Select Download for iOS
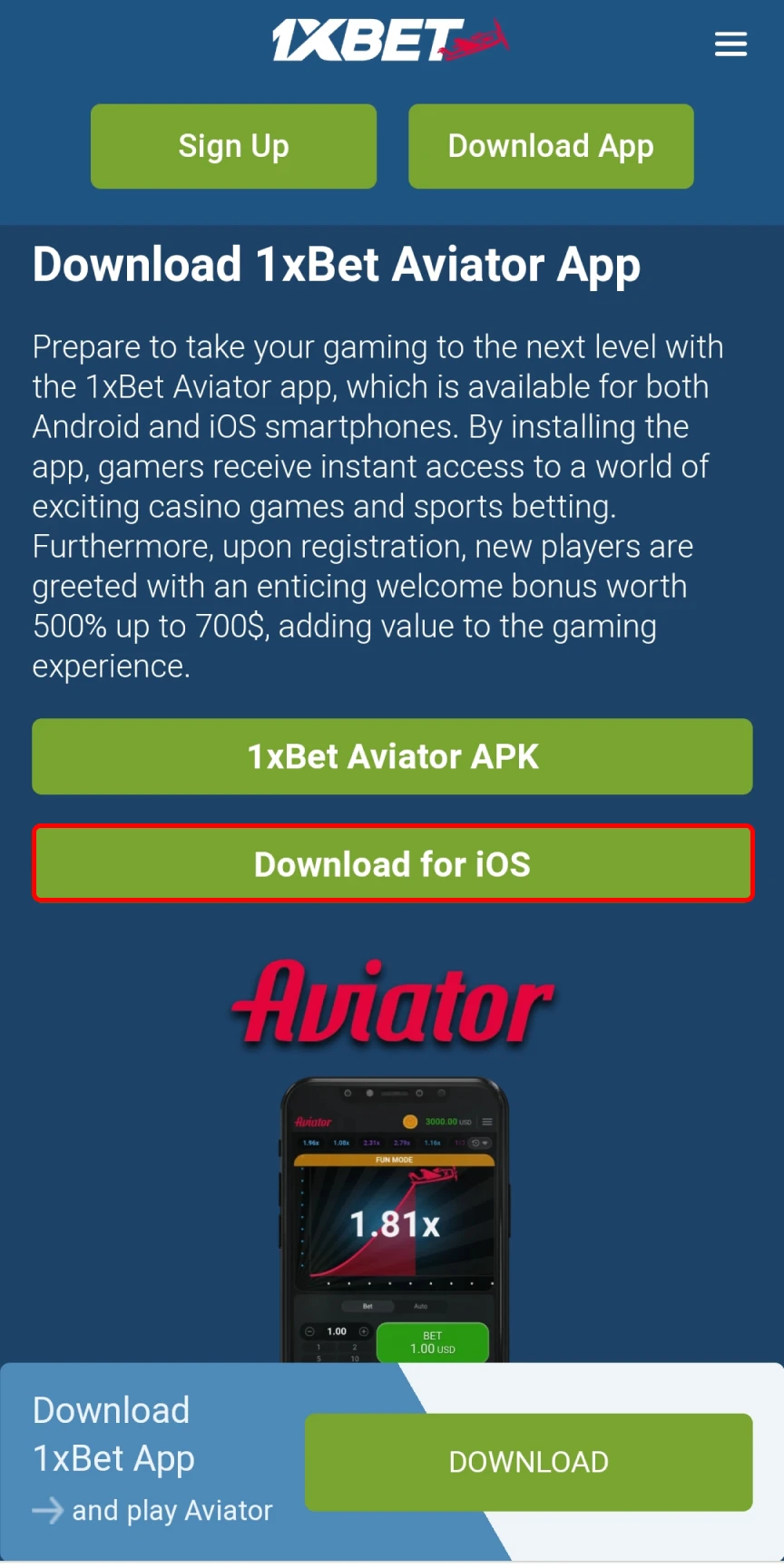Viewport: 784px width, 1568px height. [x=392, y=863]
